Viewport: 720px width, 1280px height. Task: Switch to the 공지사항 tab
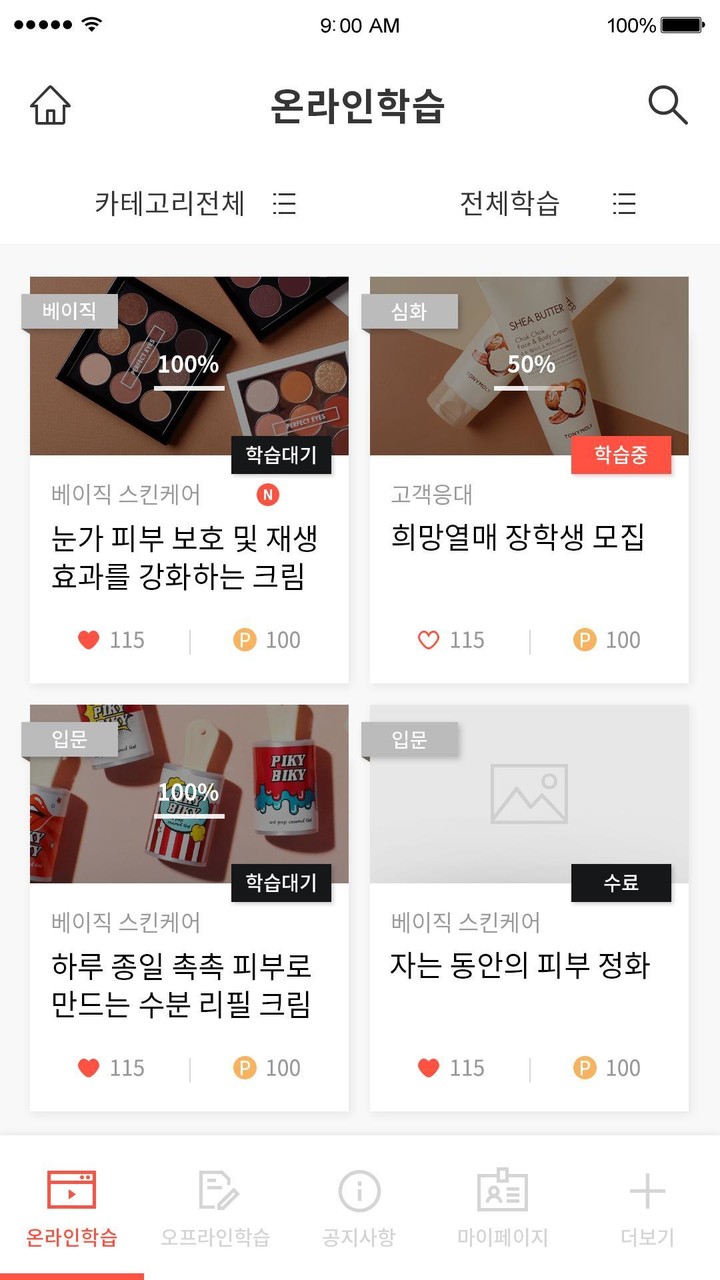tap(360, 1205)
